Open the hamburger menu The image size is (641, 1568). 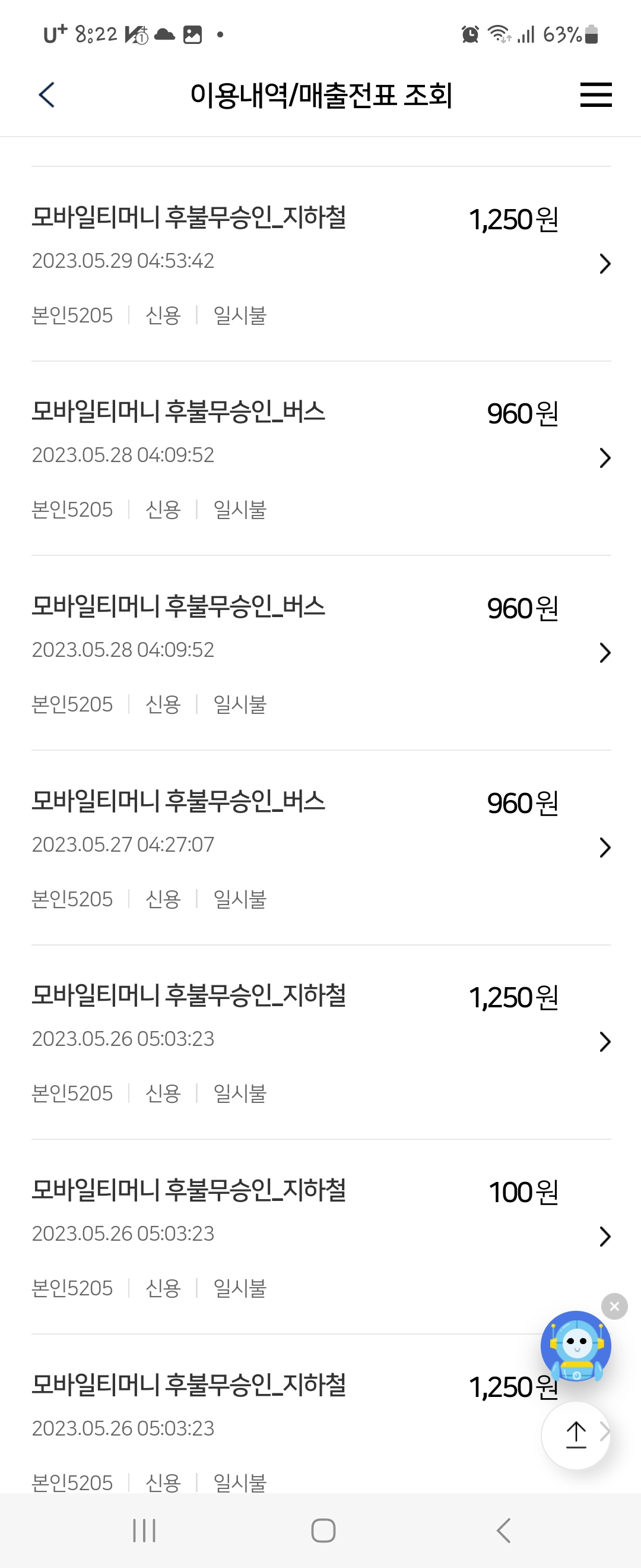pyautogui.click(x=595, y=95)
